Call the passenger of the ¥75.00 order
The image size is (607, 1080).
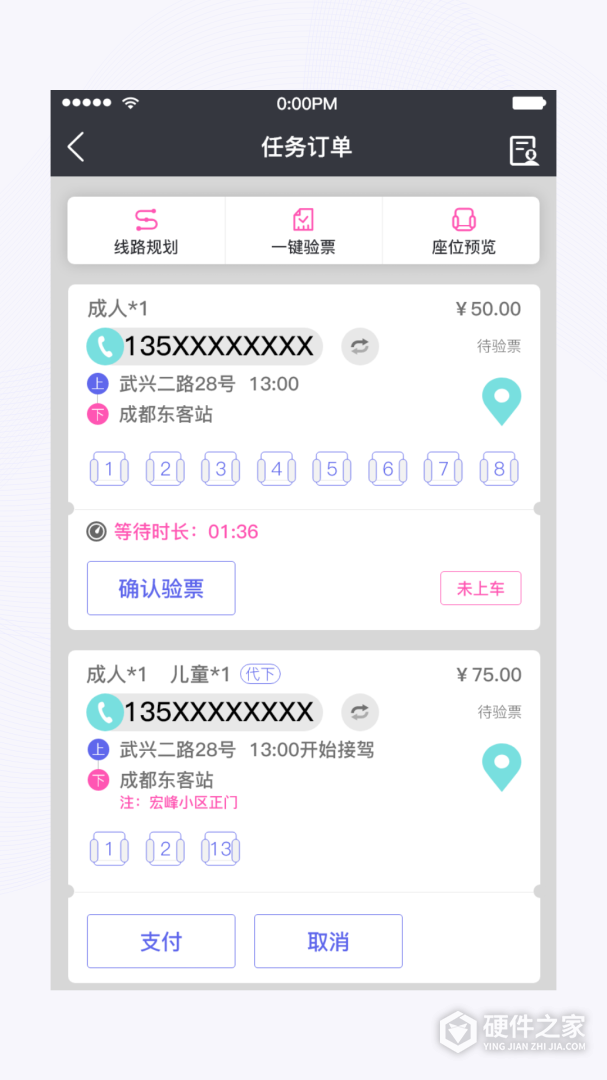[x=104, y=712]
